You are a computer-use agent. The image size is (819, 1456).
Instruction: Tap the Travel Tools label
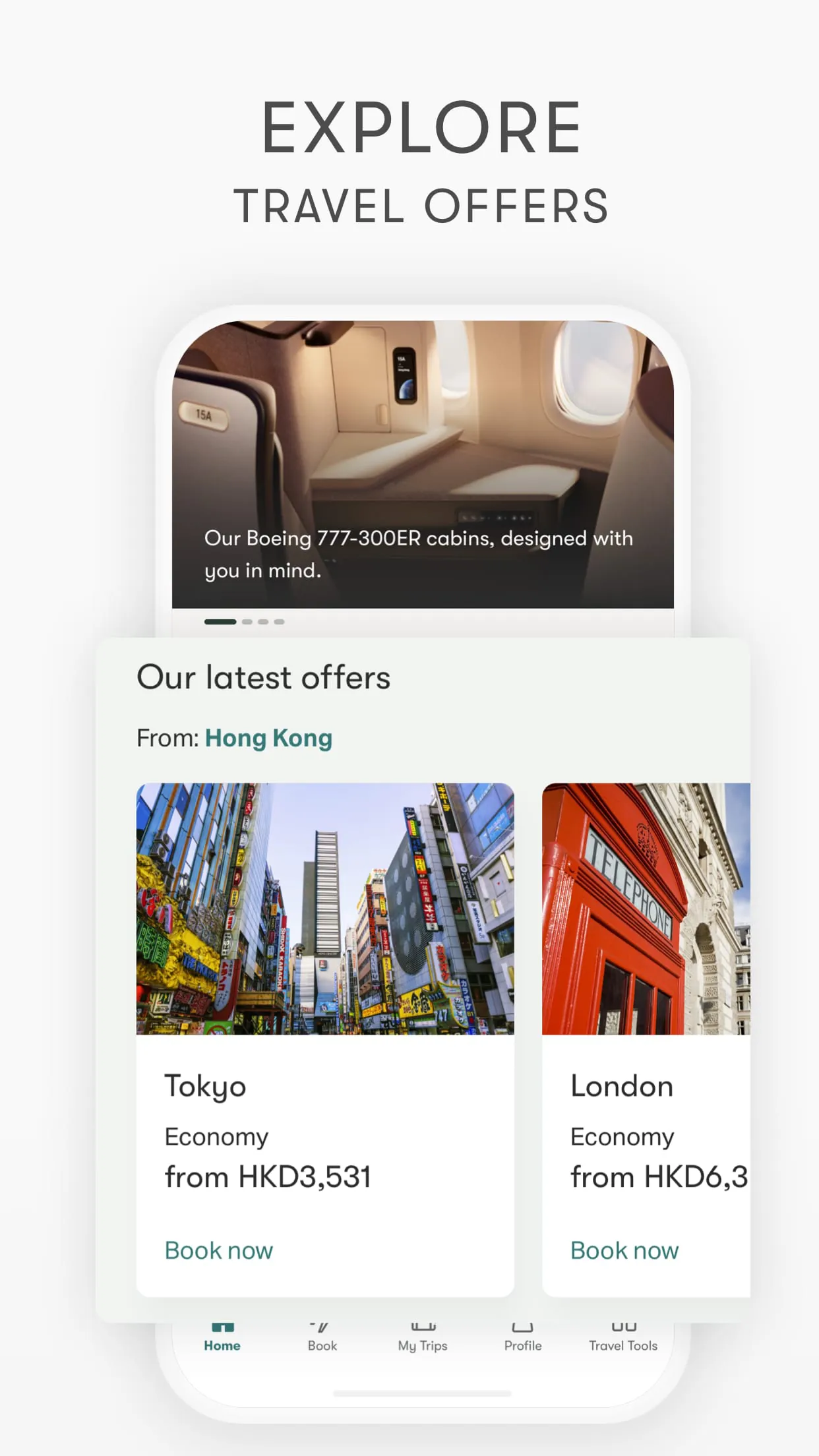click(622, 1347)
